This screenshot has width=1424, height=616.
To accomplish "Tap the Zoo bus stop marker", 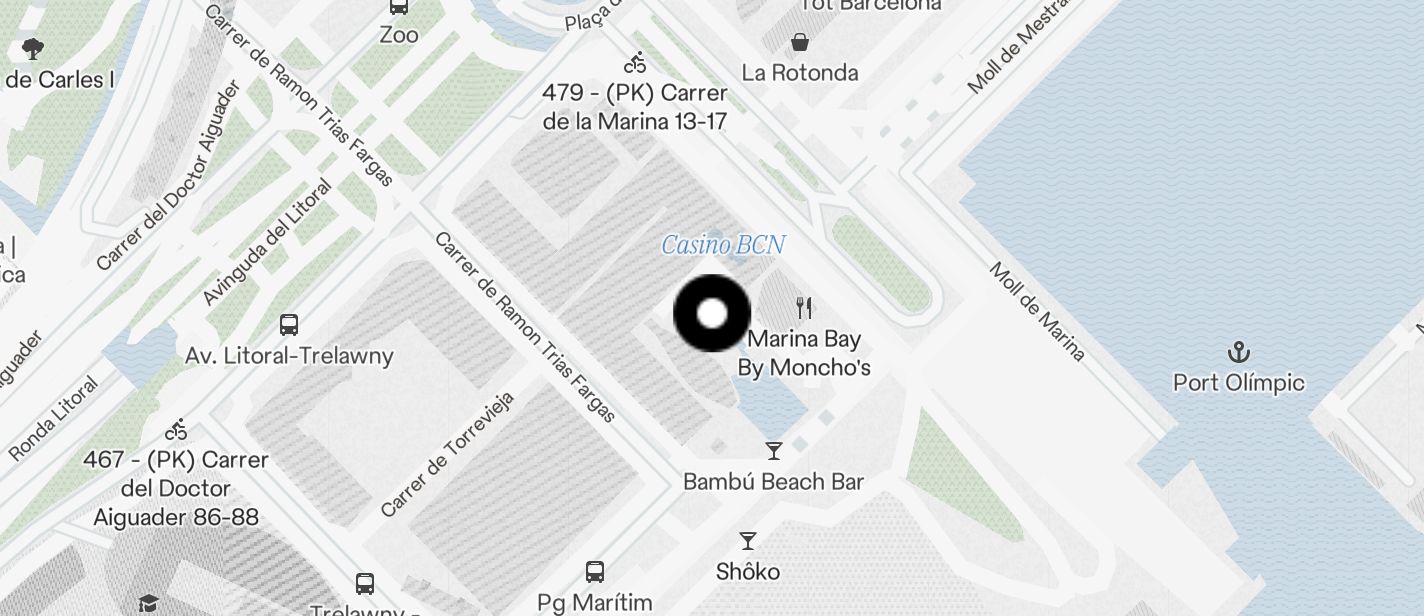I will pyautogui.click(x=399, y=8).
